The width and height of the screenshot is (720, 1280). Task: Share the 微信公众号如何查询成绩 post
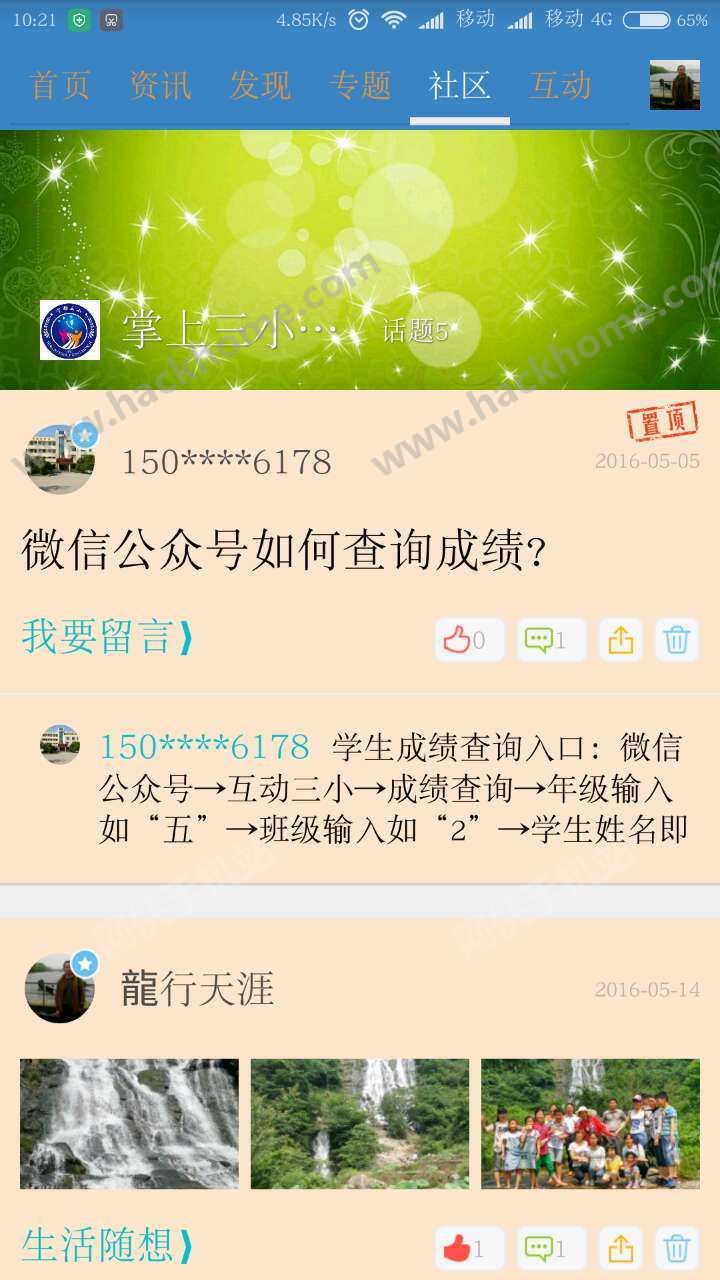(x=621, y=640)
